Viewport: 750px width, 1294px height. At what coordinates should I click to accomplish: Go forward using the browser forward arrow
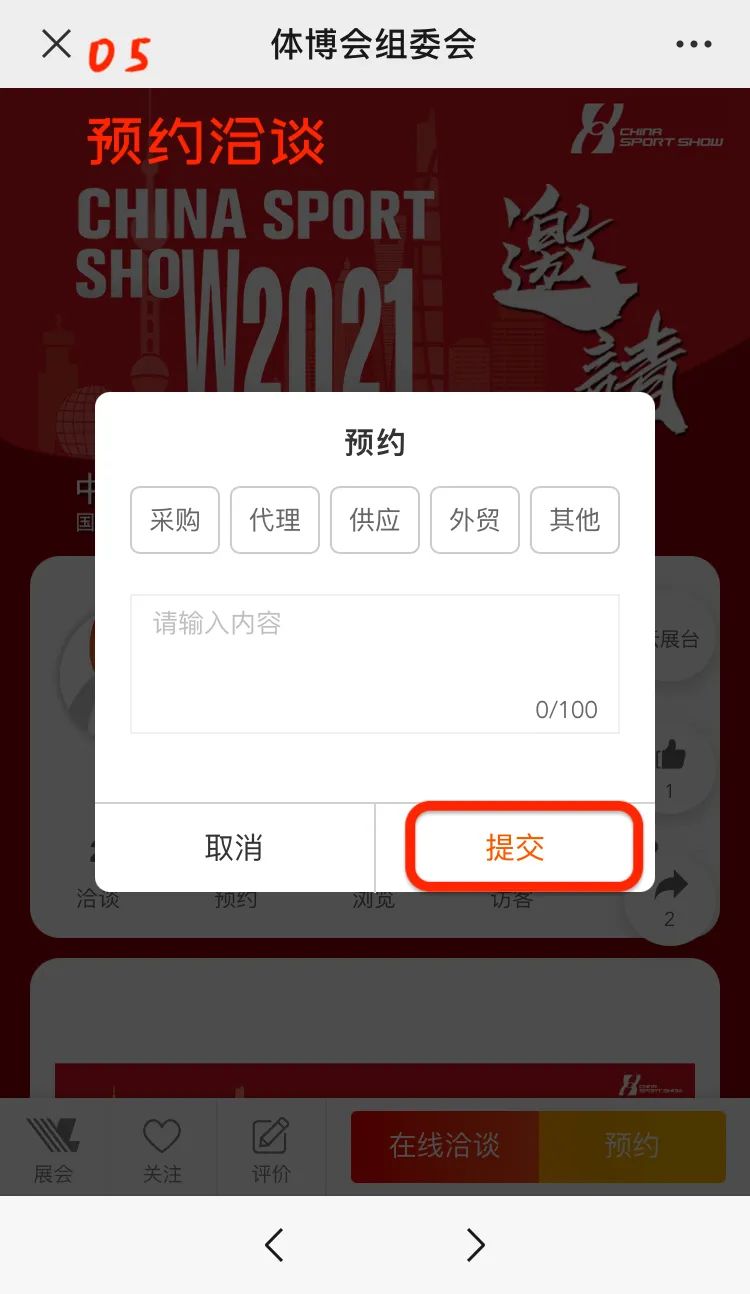click(476, 1245)
